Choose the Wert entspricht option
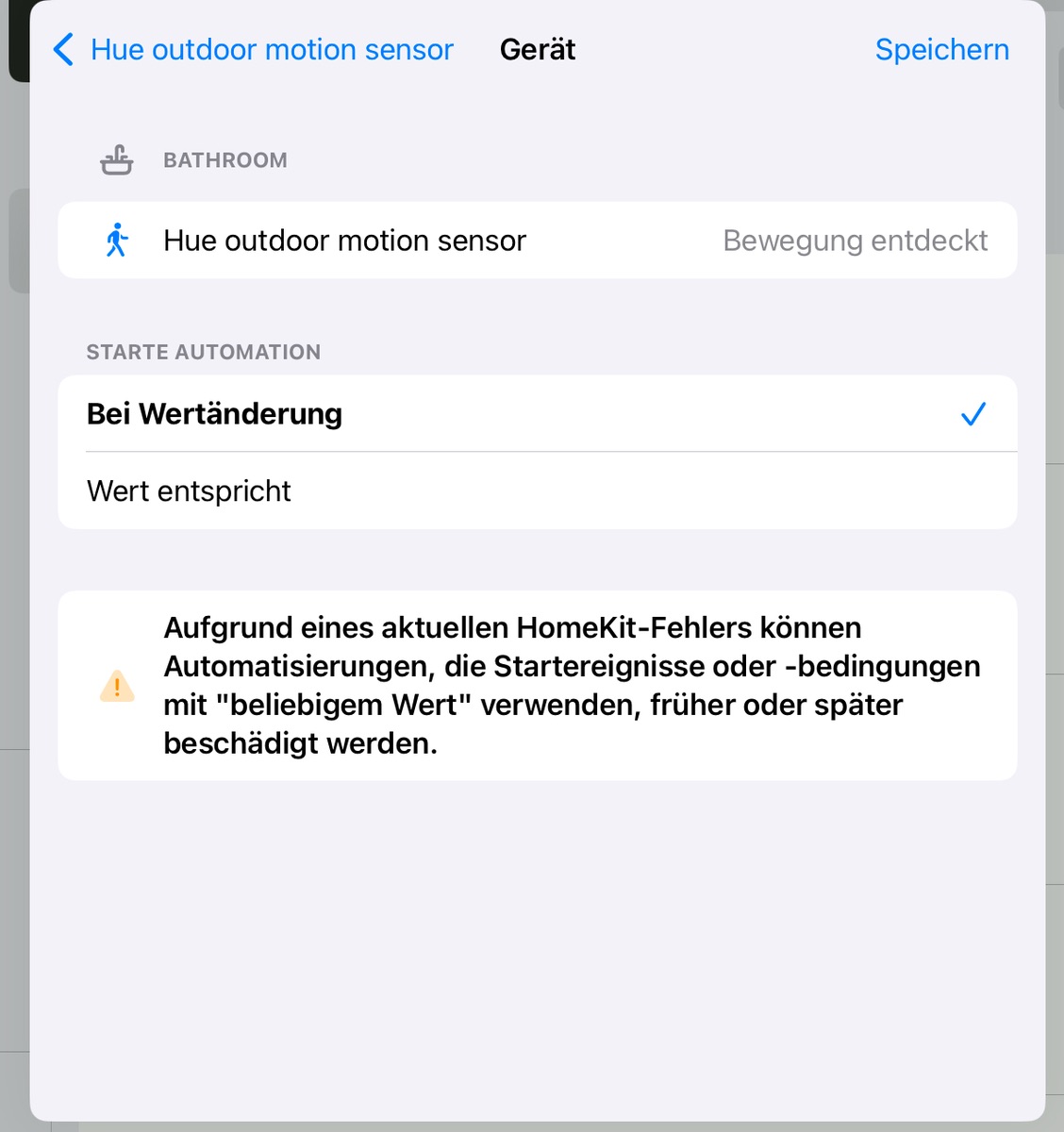1064x1132 pixels. 537,491
